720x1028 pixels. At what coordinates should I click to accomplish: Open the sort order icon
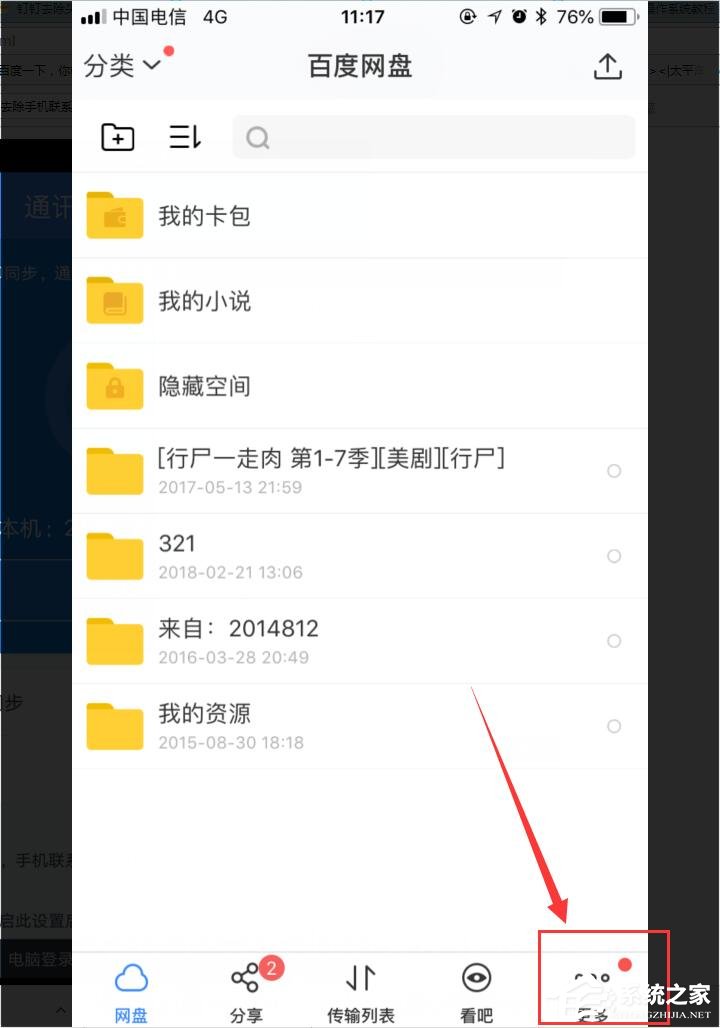pos(185,137)
